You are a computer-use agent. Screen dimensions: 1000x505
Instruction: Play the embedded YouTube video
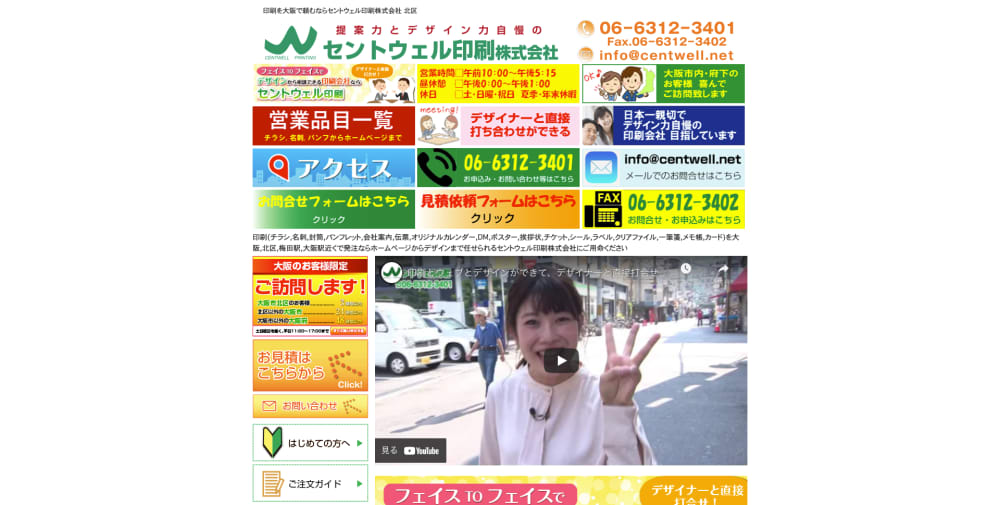click(560, 360)
